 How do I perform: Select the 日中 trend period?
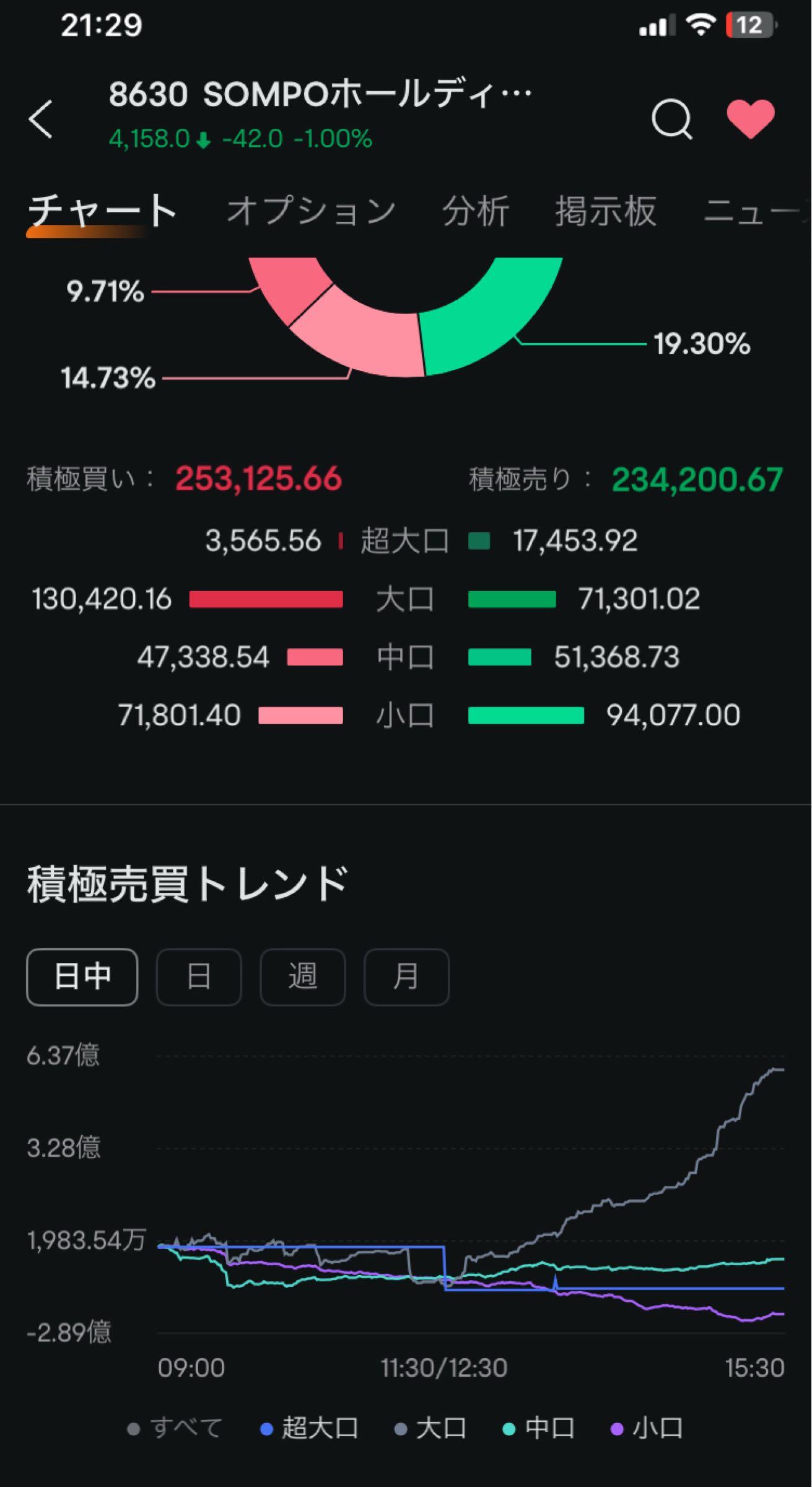coord(82,977)
